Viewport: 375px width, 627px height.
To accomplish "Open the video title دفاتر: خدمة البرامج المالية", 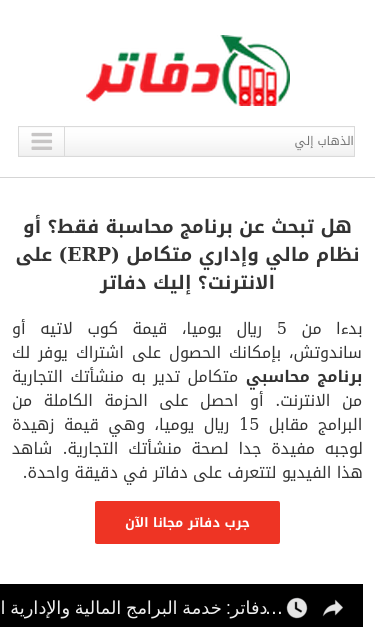I will (x=142, y=609).
